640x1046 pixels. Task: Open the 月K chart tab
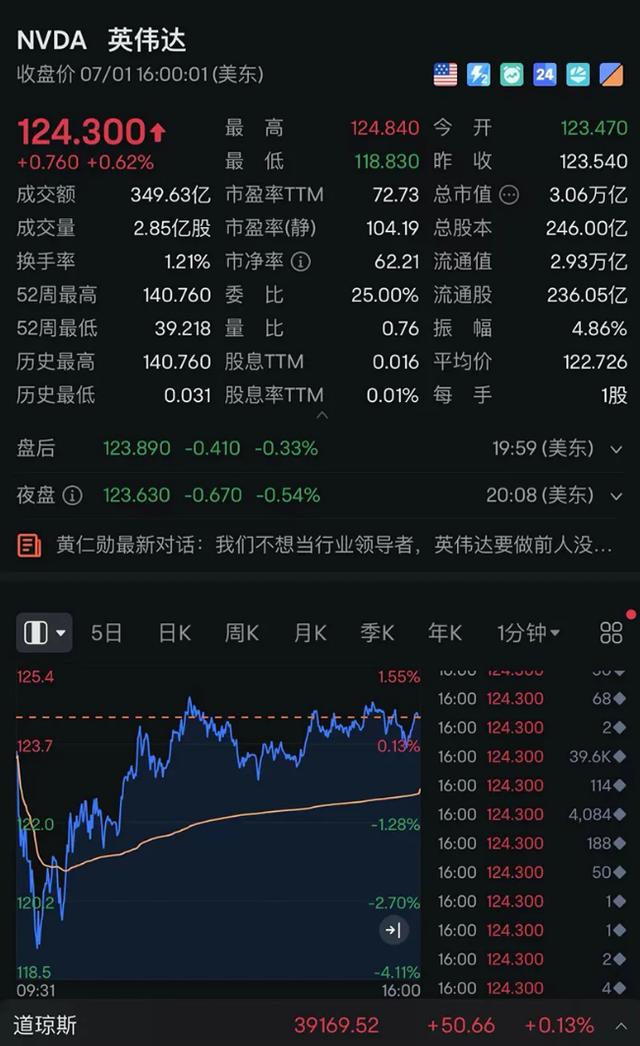point(310,632)
